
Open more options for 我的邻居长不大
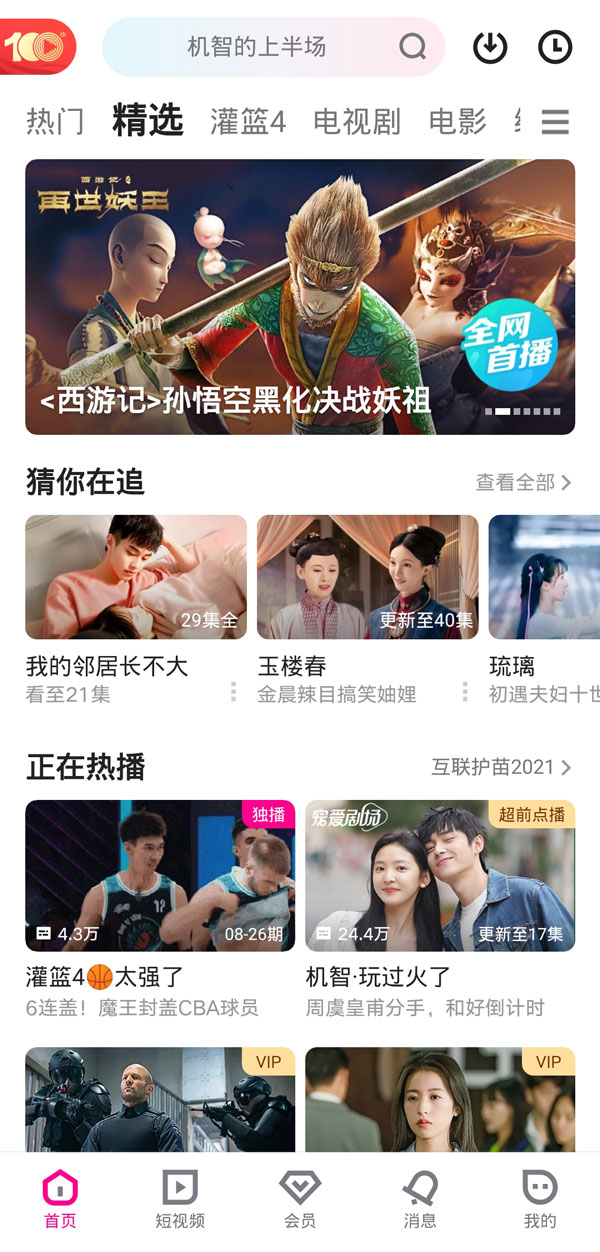point(233,692)
